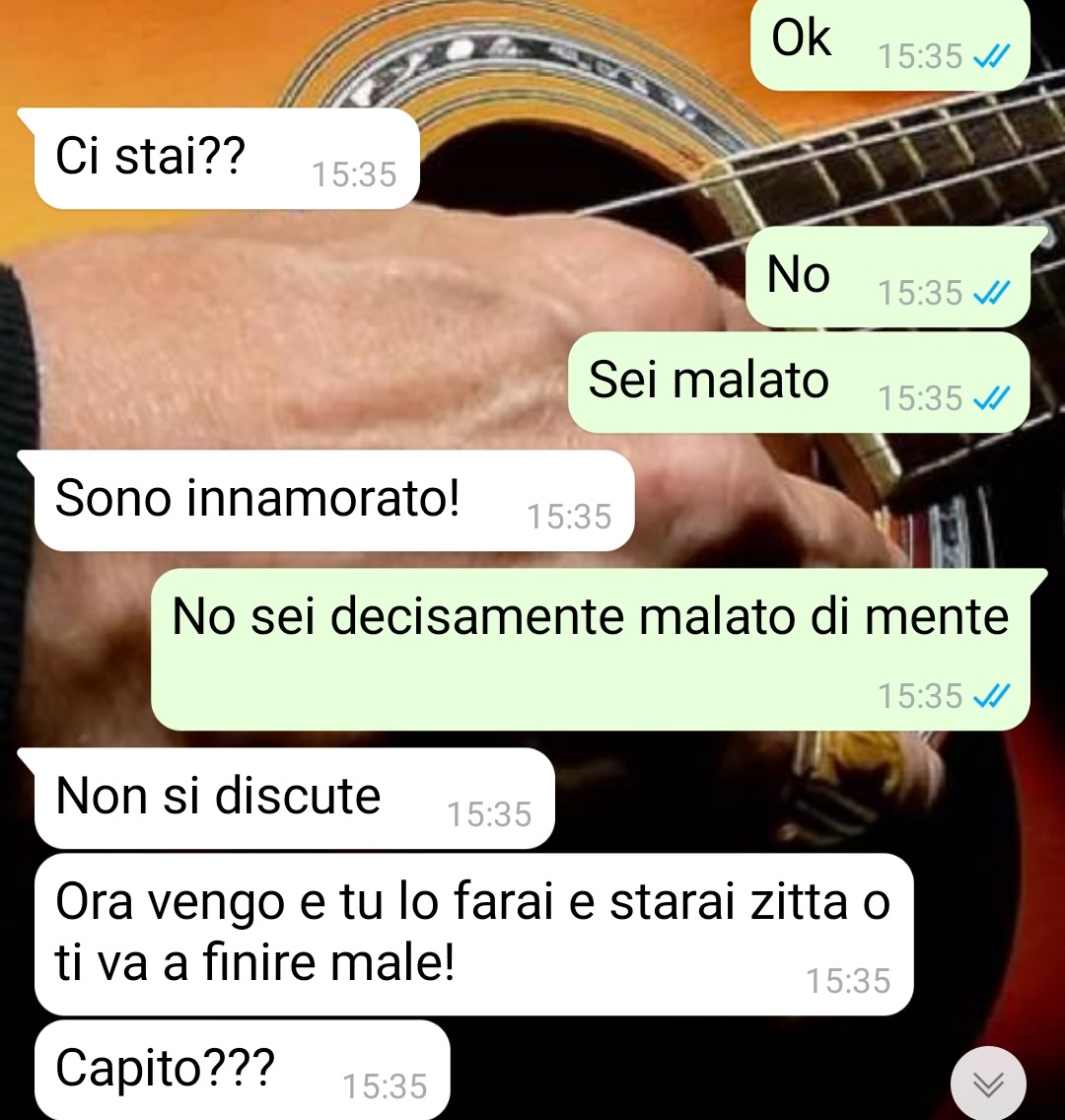Screen dimensions: 1065x1120
Task: Jump to latest messages with down arrow
Action: tap(988, 1084)
